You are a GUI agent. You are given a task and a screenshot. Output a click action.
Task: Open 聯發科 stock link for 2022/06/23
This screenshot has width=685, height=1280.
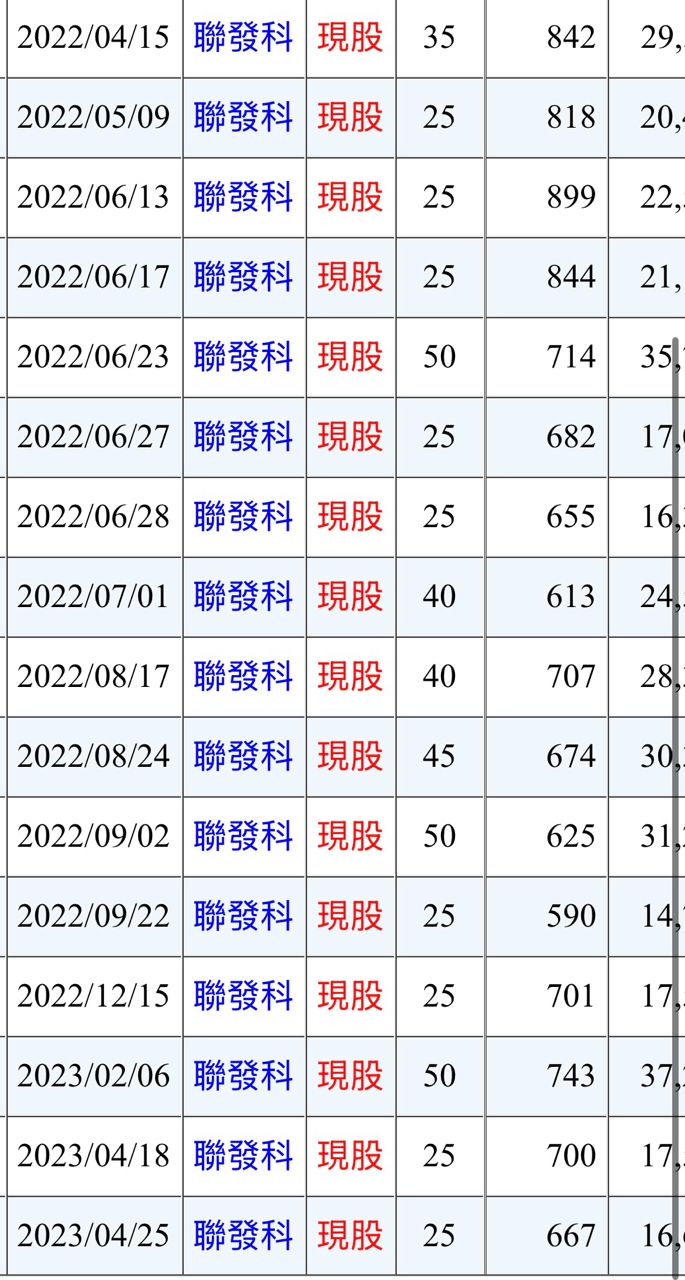pyautogui.click(x=243, y=356)
